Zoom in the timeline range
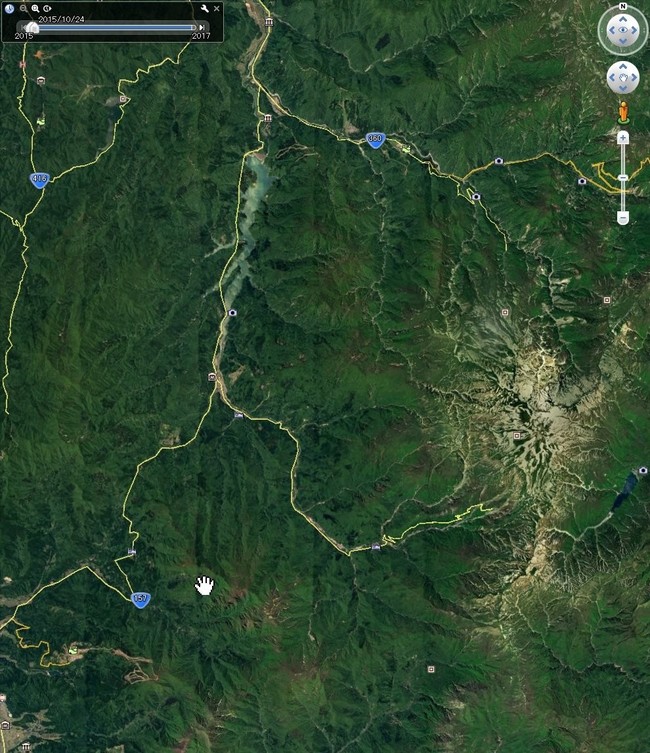The width and height of the screenshot is (650, 753). pos(35,8)
